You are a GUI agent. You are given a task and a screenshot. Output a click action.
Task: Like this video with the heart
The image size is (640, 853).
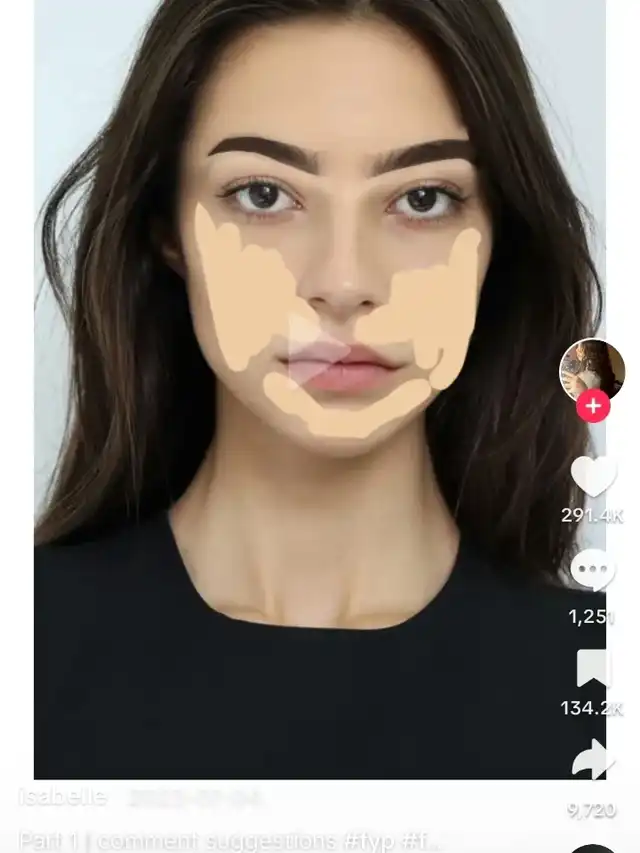[593, 477]
